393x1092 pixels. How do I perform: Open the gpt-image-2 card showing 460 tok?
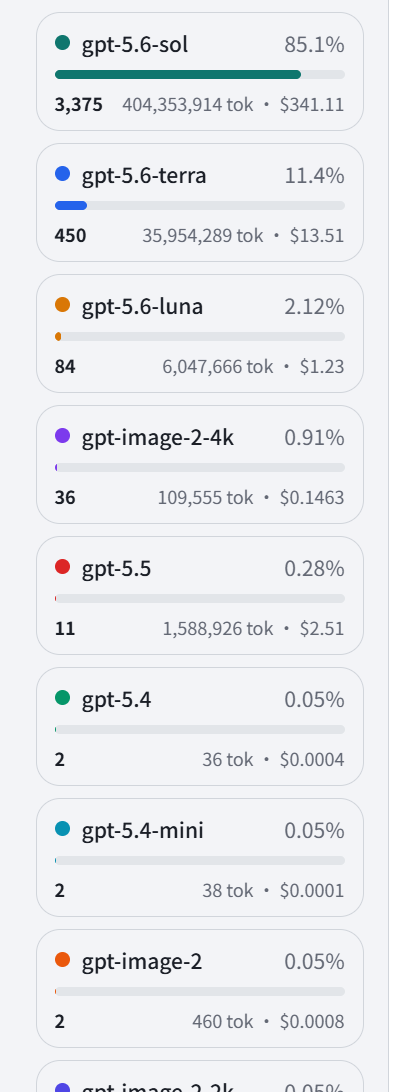coord(200,988)
